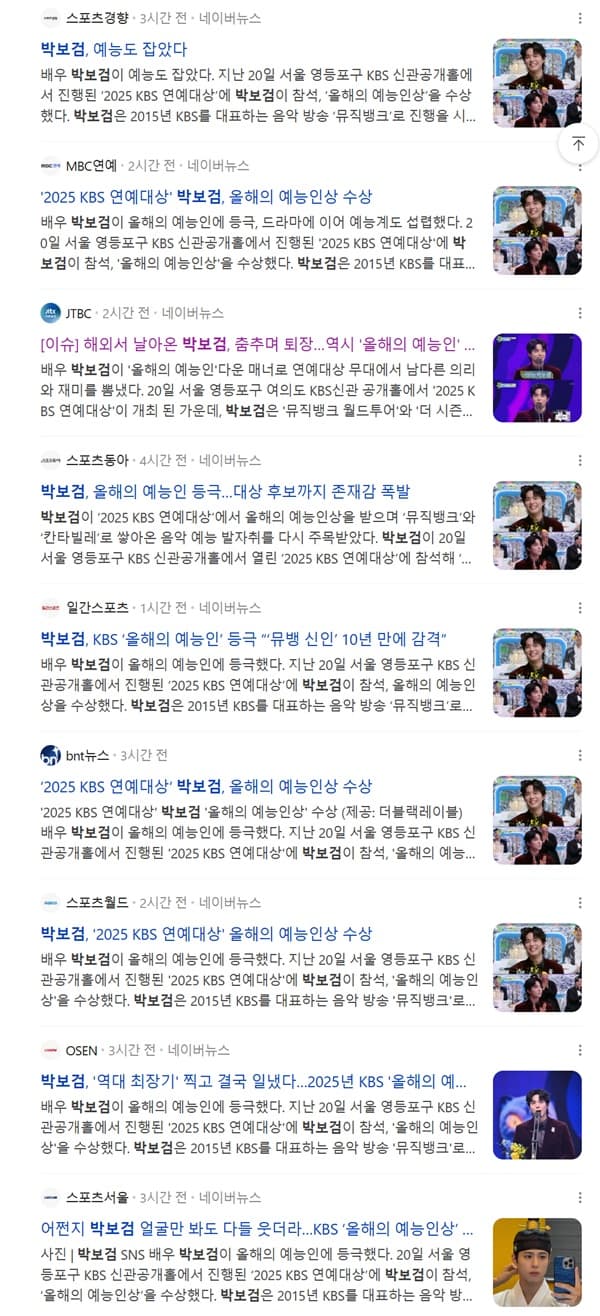The width and height of the screenshot is (600, 1316).
Task: Open overflow menu for the 스포츠경향 article
Action: pyautogui.click(x=581, y=18)
